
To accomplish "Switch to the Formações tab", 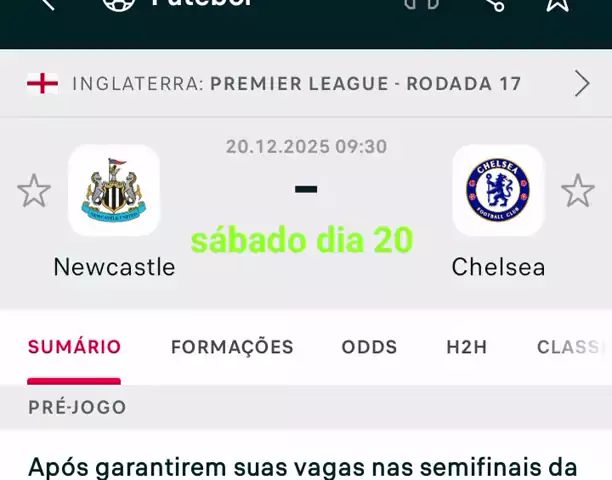I will (232, 348).
